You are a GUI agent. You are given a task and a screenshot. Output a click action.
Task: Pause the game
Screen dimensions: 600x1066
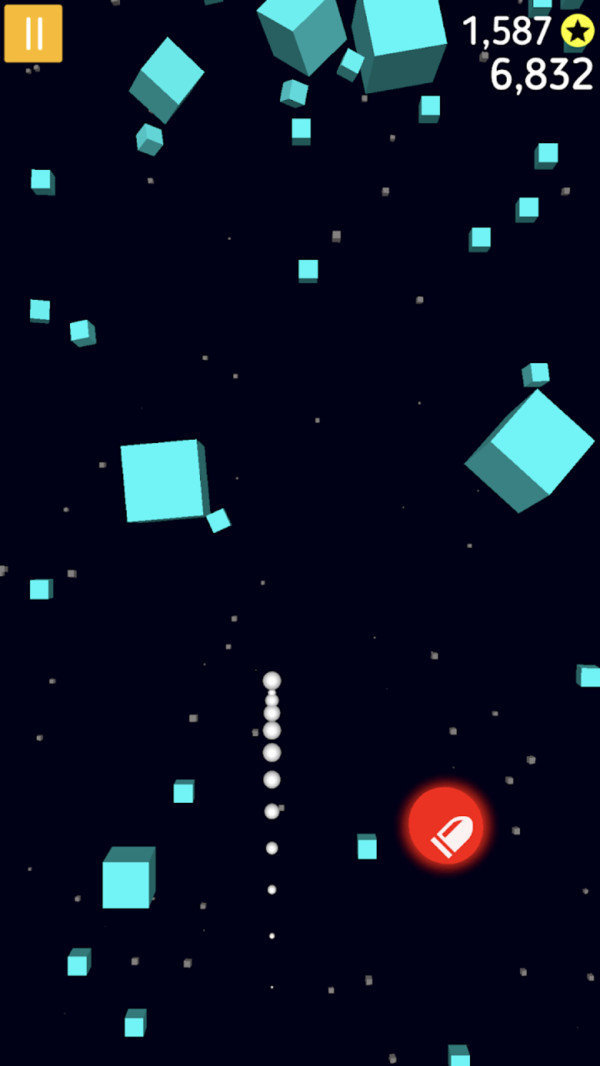33,33
